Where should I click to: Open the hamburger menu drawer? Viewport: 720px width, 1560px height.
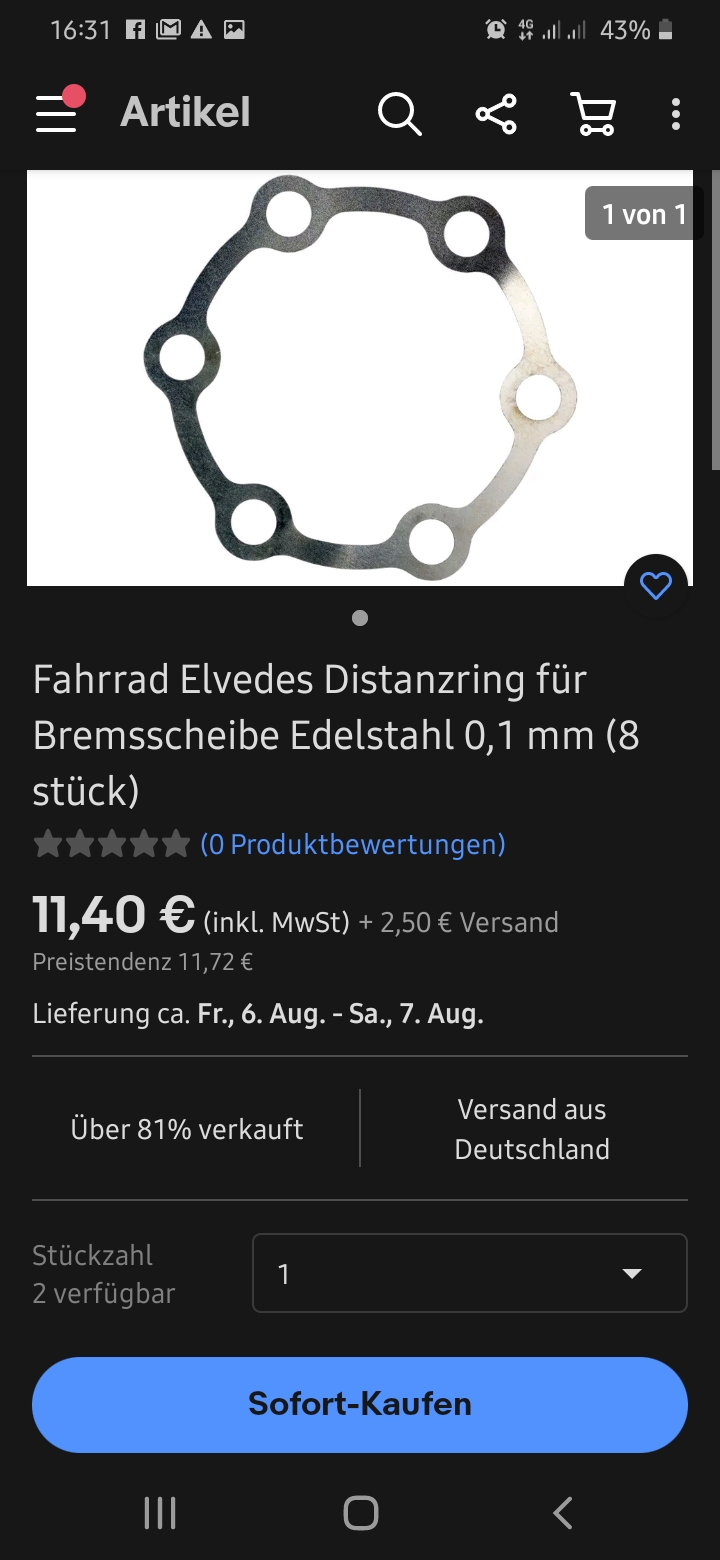pos(56,114)
